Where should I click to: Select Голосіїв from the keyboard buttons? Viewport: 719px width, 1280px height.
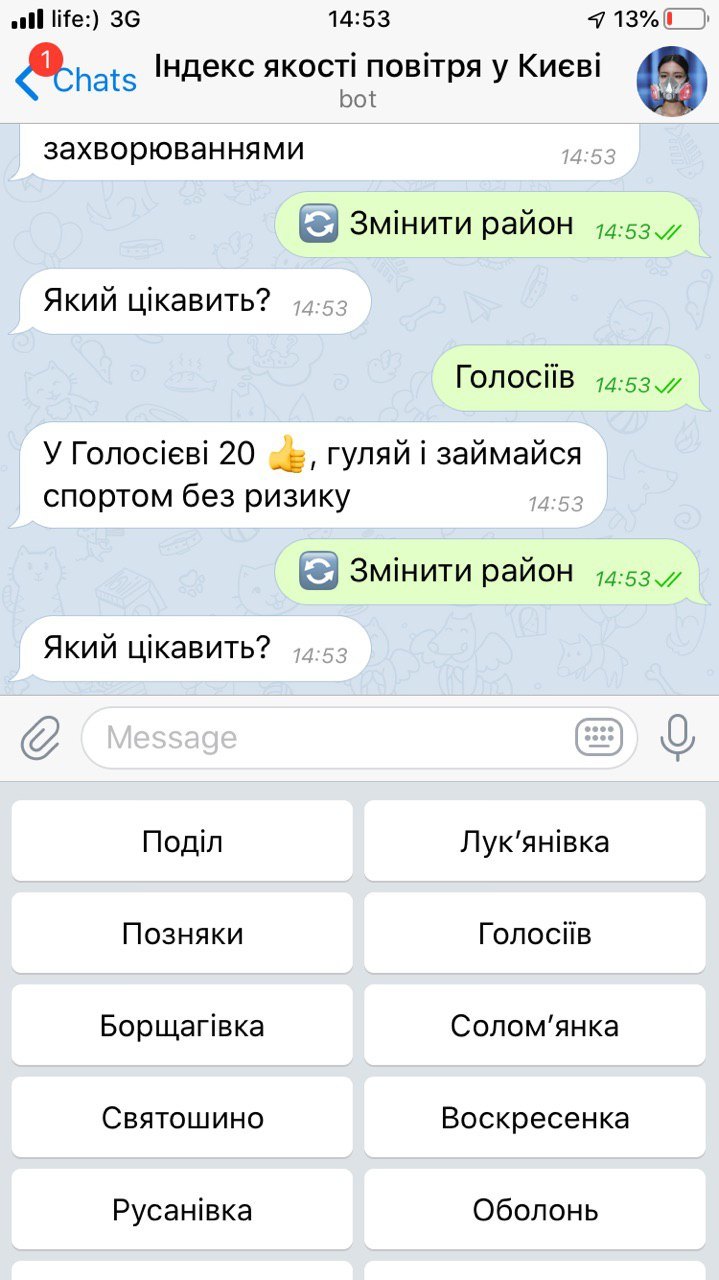click(535, 933)
